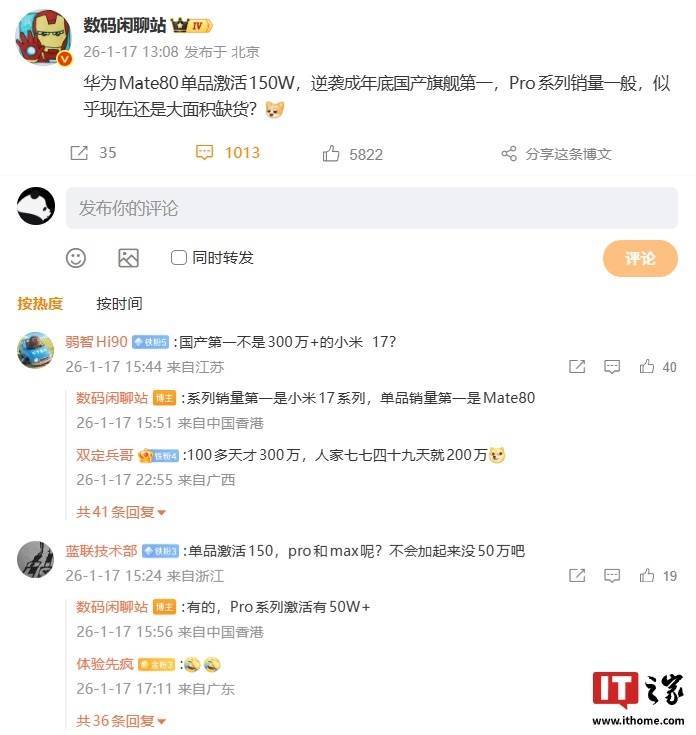This screenshot has width=696, height=735.
Task: Share this post via 分享这条博文
Action: (x=556, y=154)
